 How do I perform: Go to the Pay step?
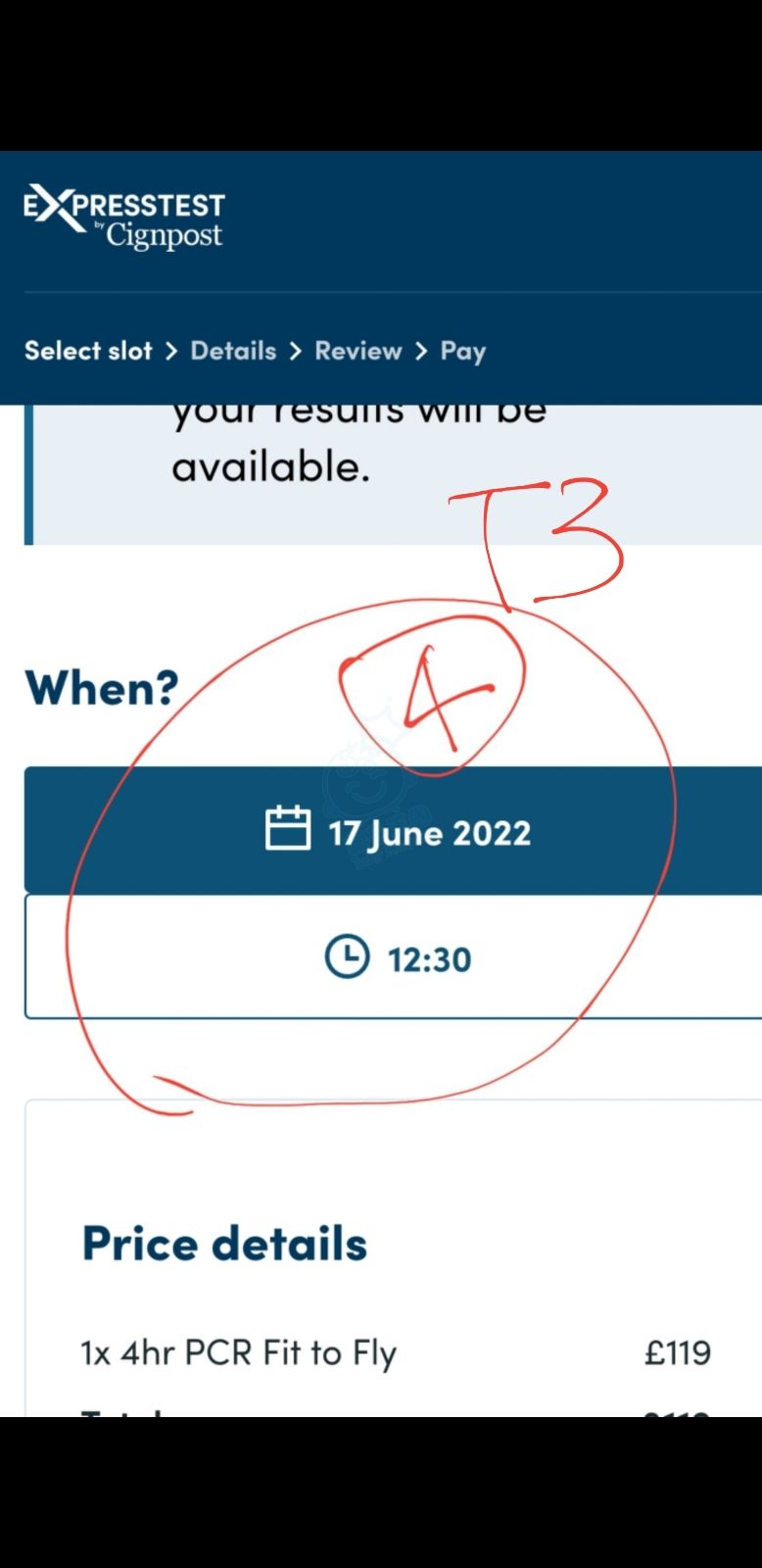462,351
